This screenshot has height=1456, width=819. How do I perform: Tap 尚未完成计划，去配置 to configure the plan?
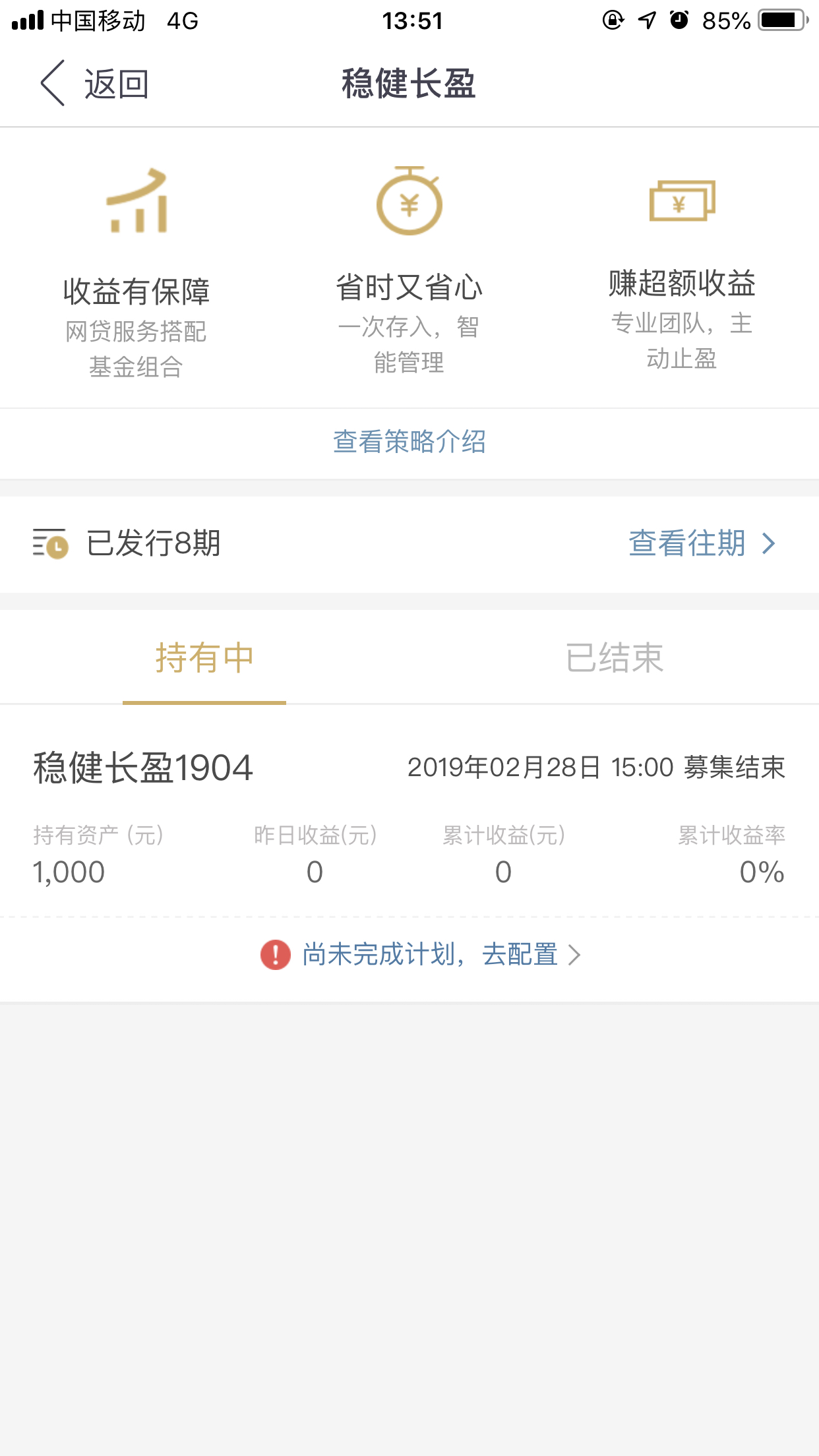(x=421, y=955)
